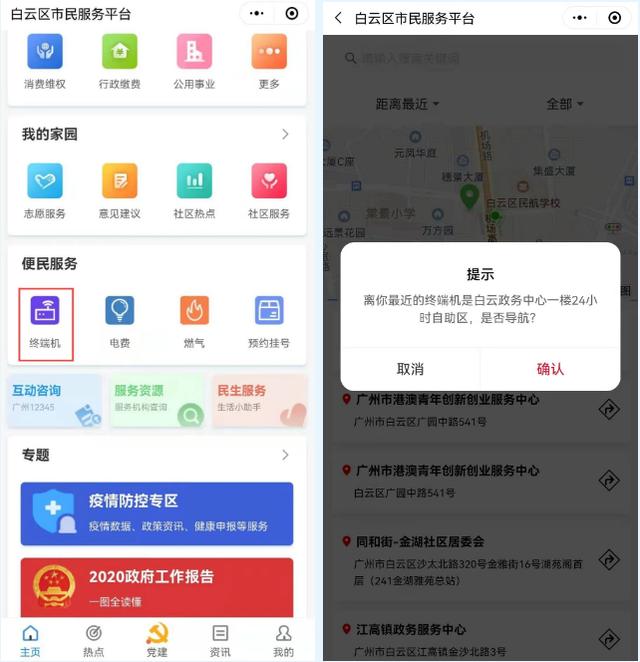Switch to the 我的 tab
The height and width of the screenshot is (662, 640).
point(283,640)
